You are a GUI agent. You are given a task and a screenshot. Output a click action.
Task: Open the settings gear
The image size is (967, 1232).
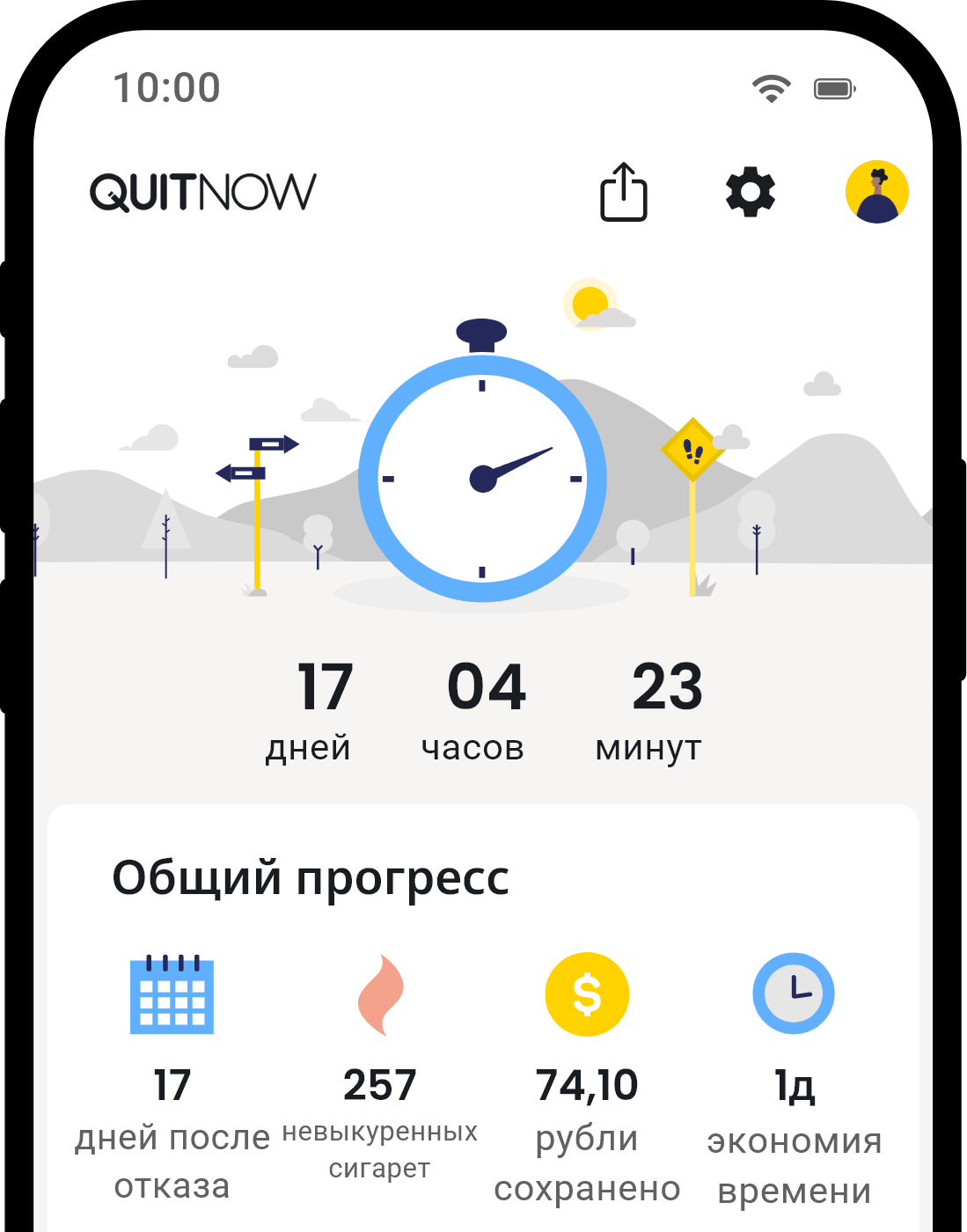point(750,193)
